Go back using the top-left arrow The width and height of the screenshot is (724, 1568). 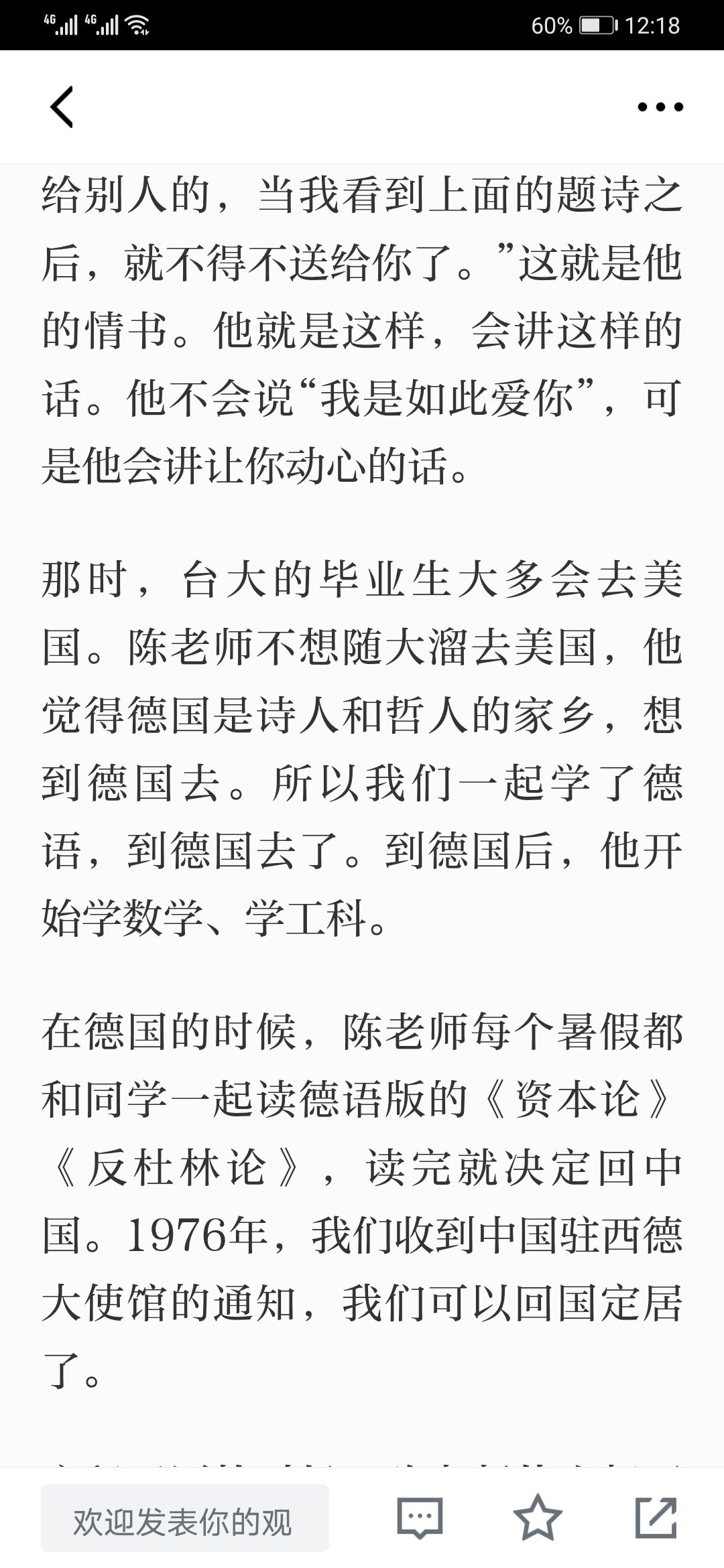(62, 107)
